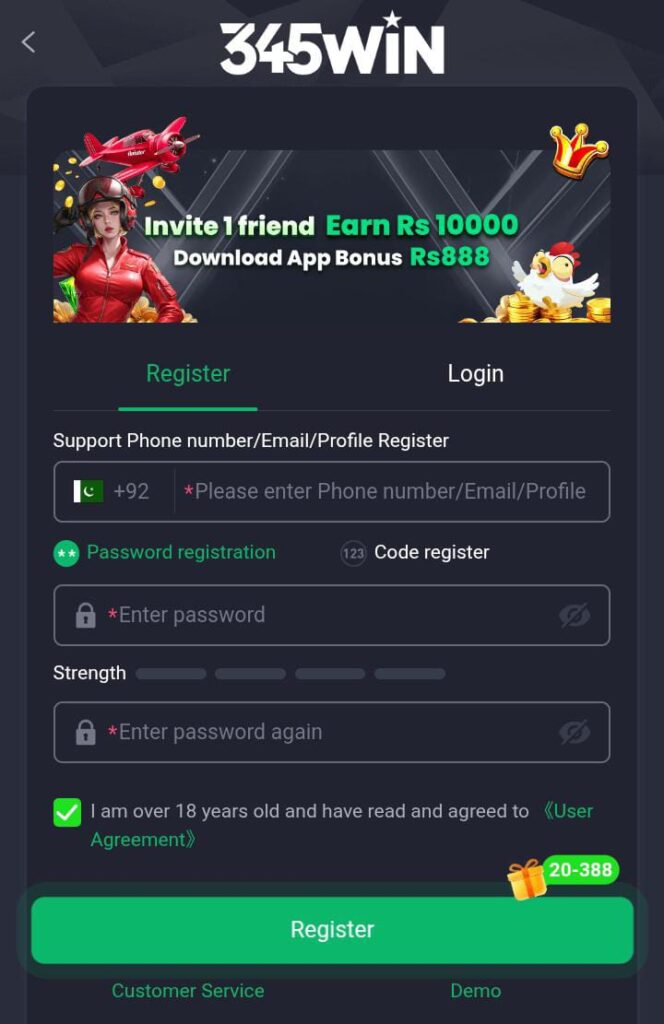Open the 20-388 gift box bonus
This screenshot has height=1024, width=664.
[528, 879]
